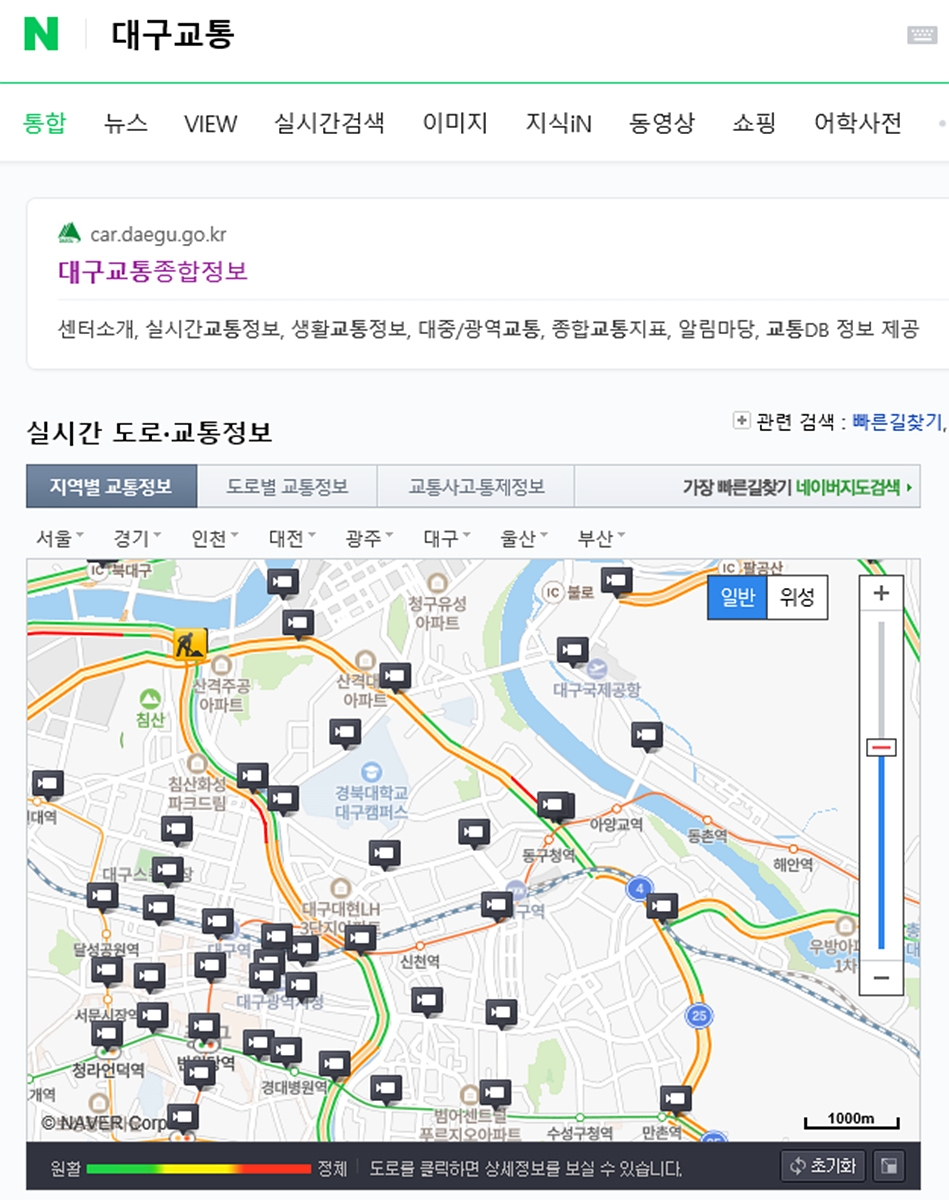Switch to the 이미지 tab
The height and width of the screenshot is (1200, 949).
pyautogui.click(x=455, y=123)
